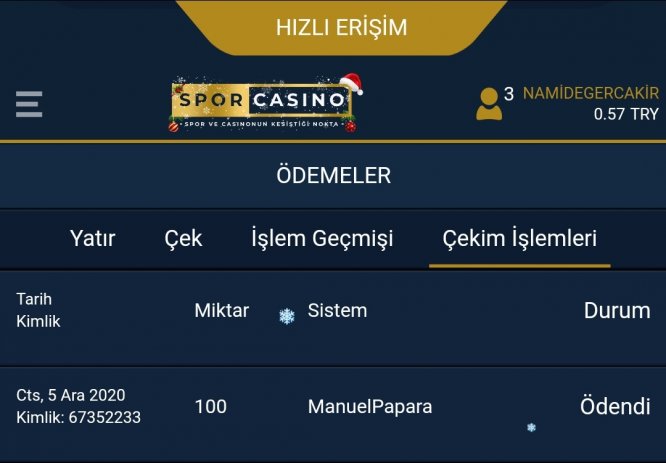Go to the Spor Casino home logo

click(x=265, y=103)
